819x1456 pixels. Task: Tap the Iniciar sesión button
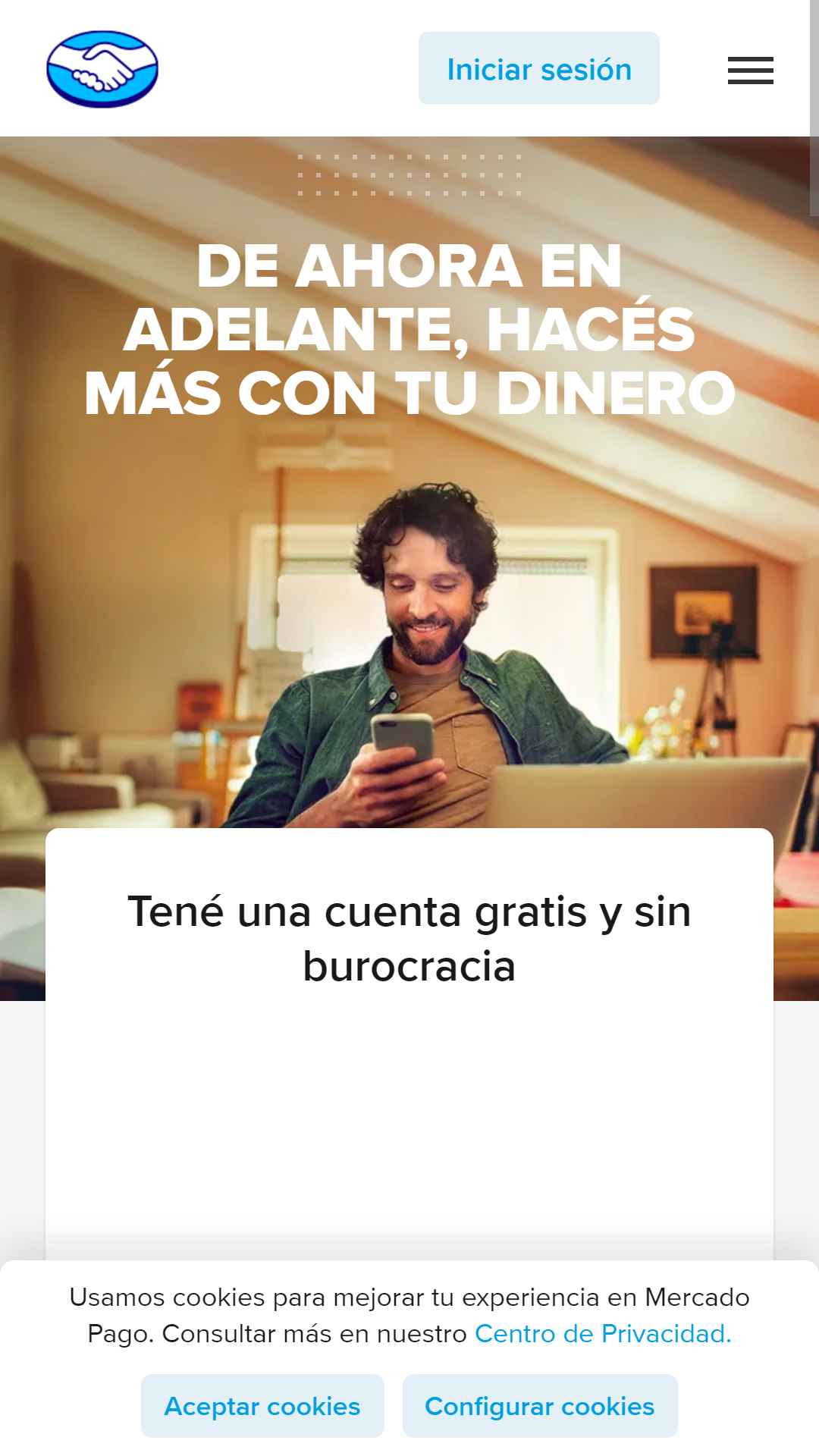coord(539,68)
